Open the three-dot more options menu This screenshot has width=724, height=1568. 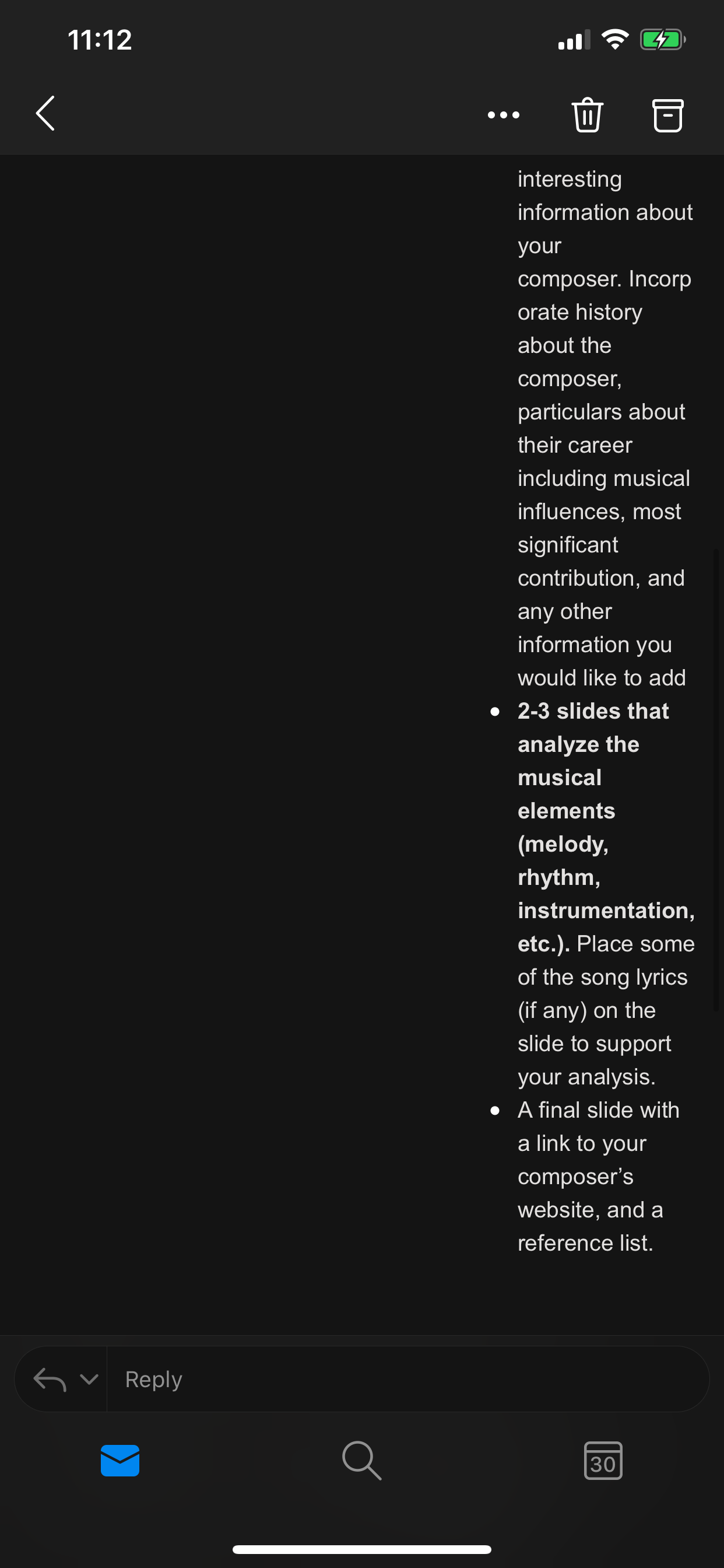504,114
